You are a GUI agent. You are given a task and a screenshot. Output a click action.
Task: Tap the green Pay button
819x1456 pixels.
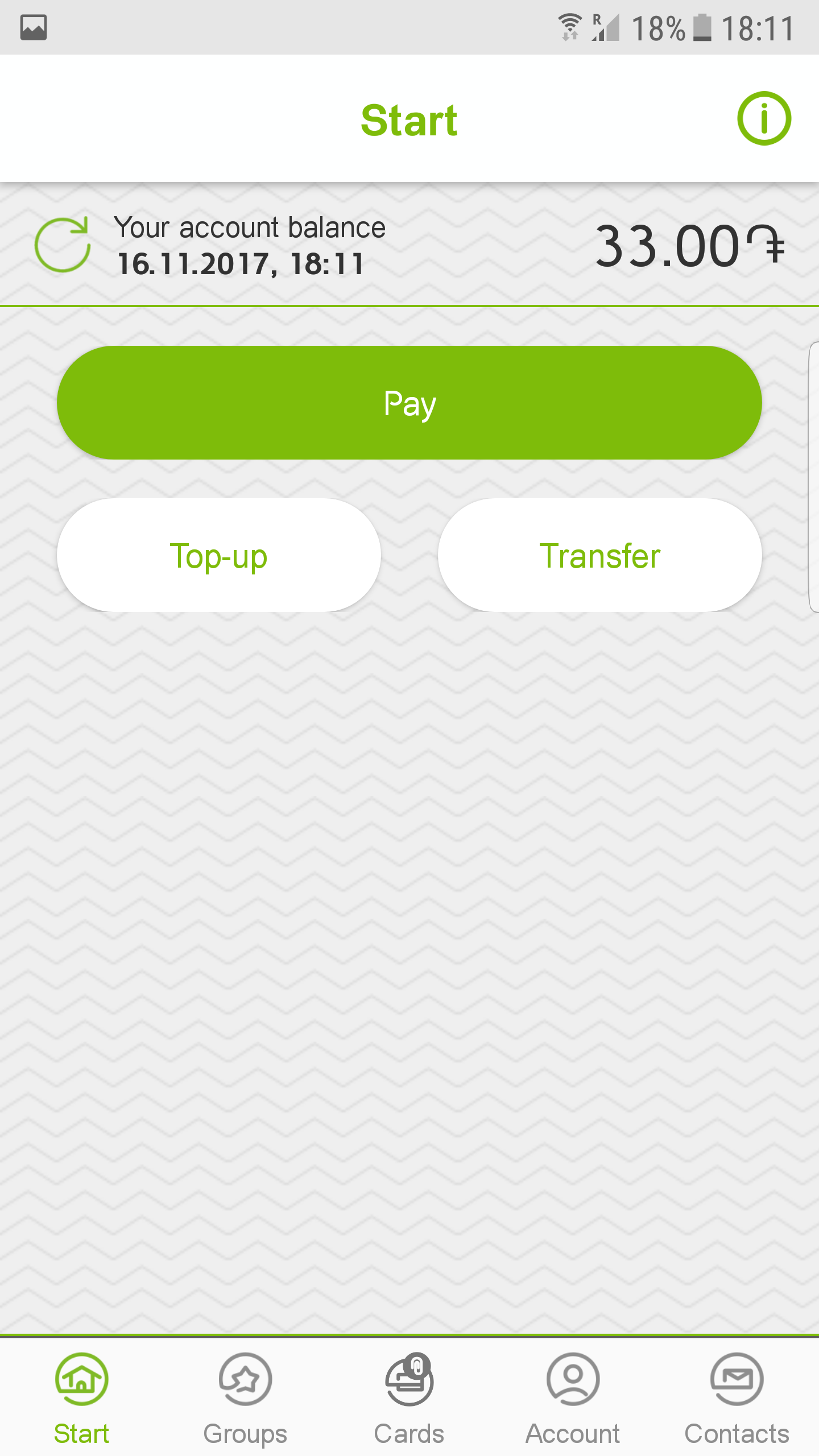(x=409, y=403)
